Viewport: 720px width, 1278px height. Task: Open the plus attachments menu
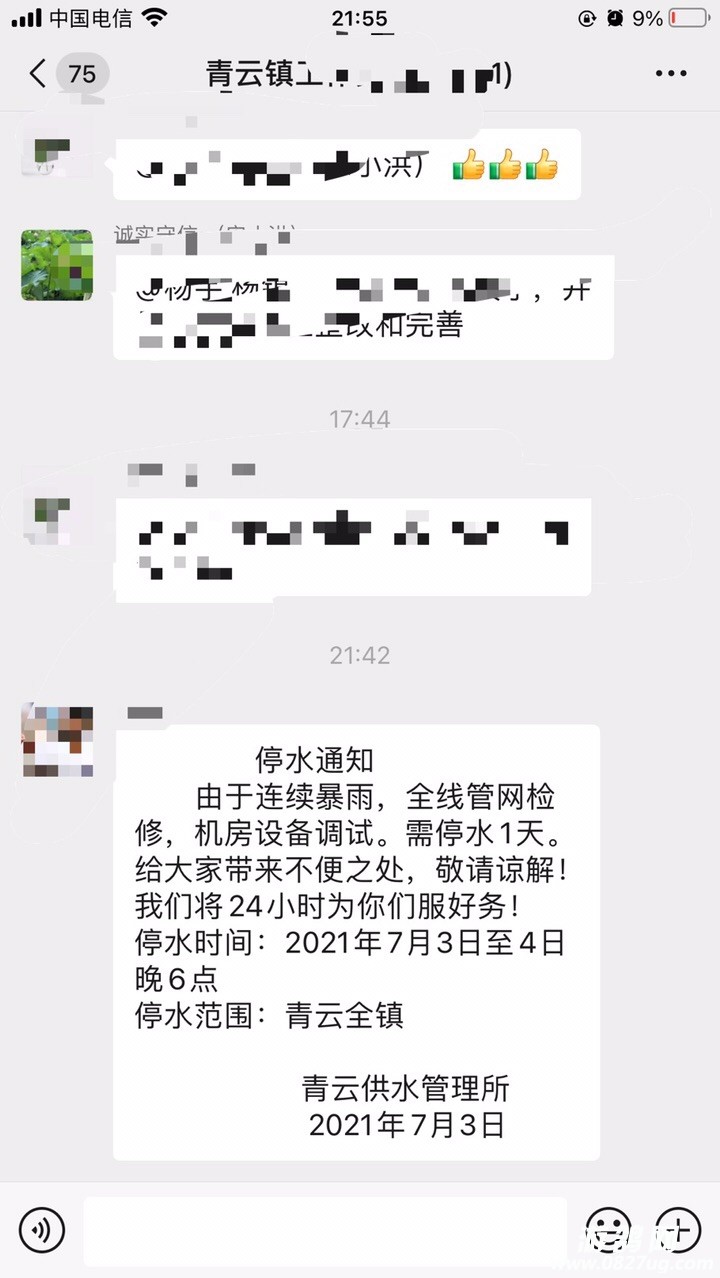click(x=677, y=1229)
